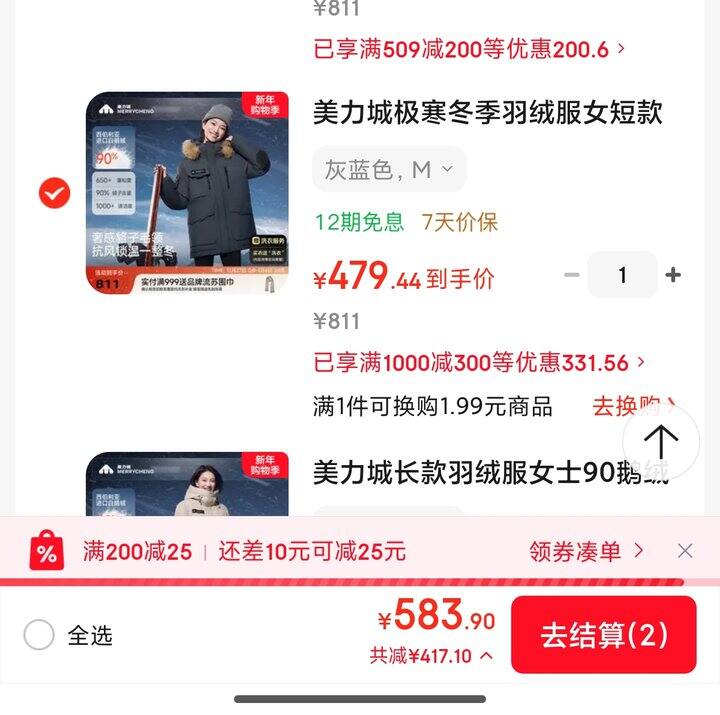Decrease the short down jacket quantity
Screen dimensions: 720x715
[x=572, y=275]
